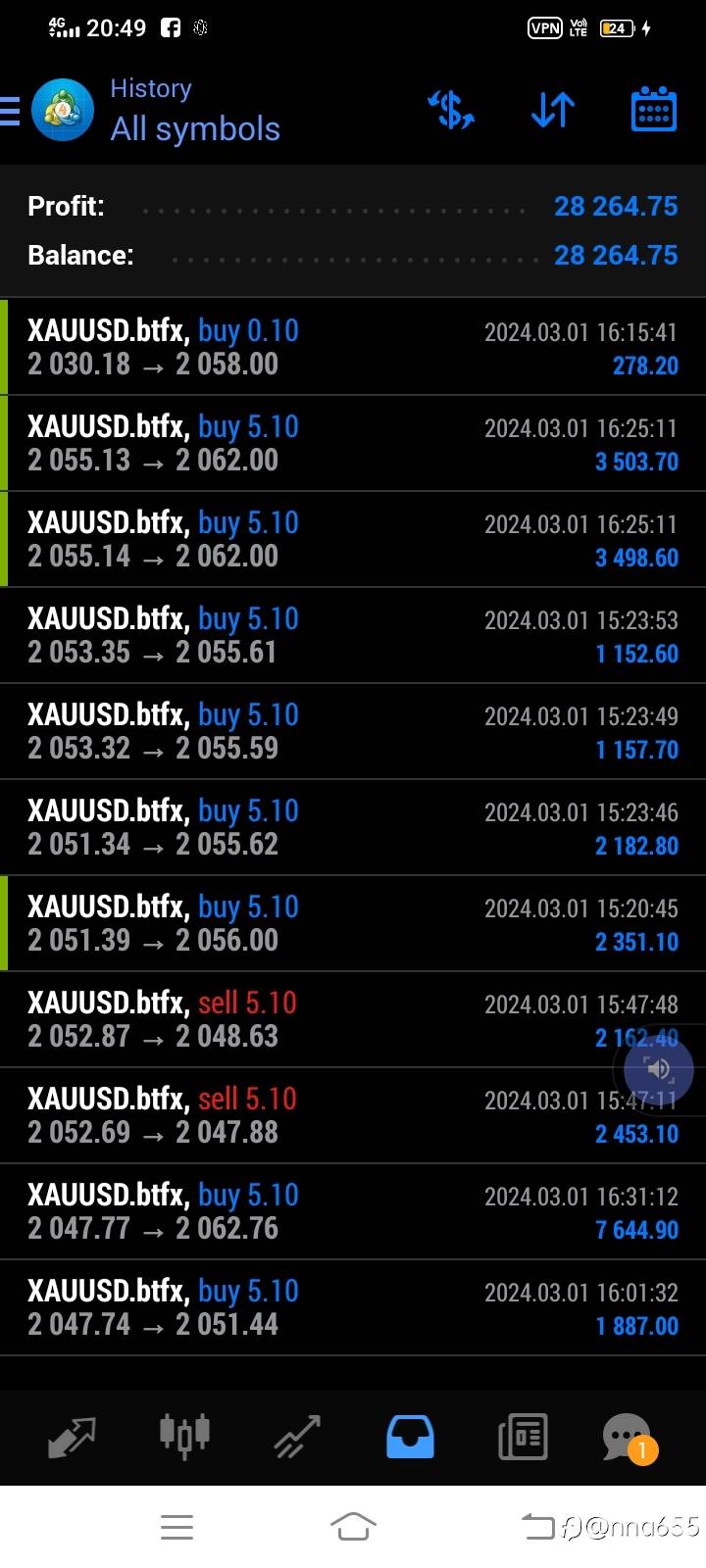Image resolution: width=706 pixels, height=1568 pixels.
Task: Show details of the 1 887.00 trade
Action: [x=353, y=1307]
